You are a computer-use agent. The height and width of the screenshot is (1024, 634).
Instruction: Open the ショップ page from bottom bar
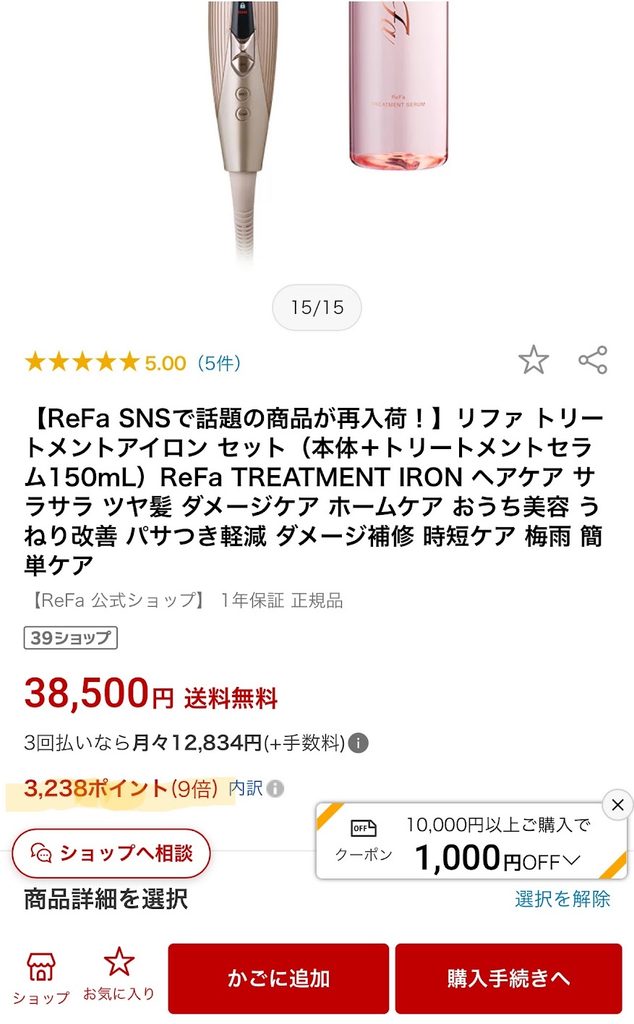(x=40, y=977)
